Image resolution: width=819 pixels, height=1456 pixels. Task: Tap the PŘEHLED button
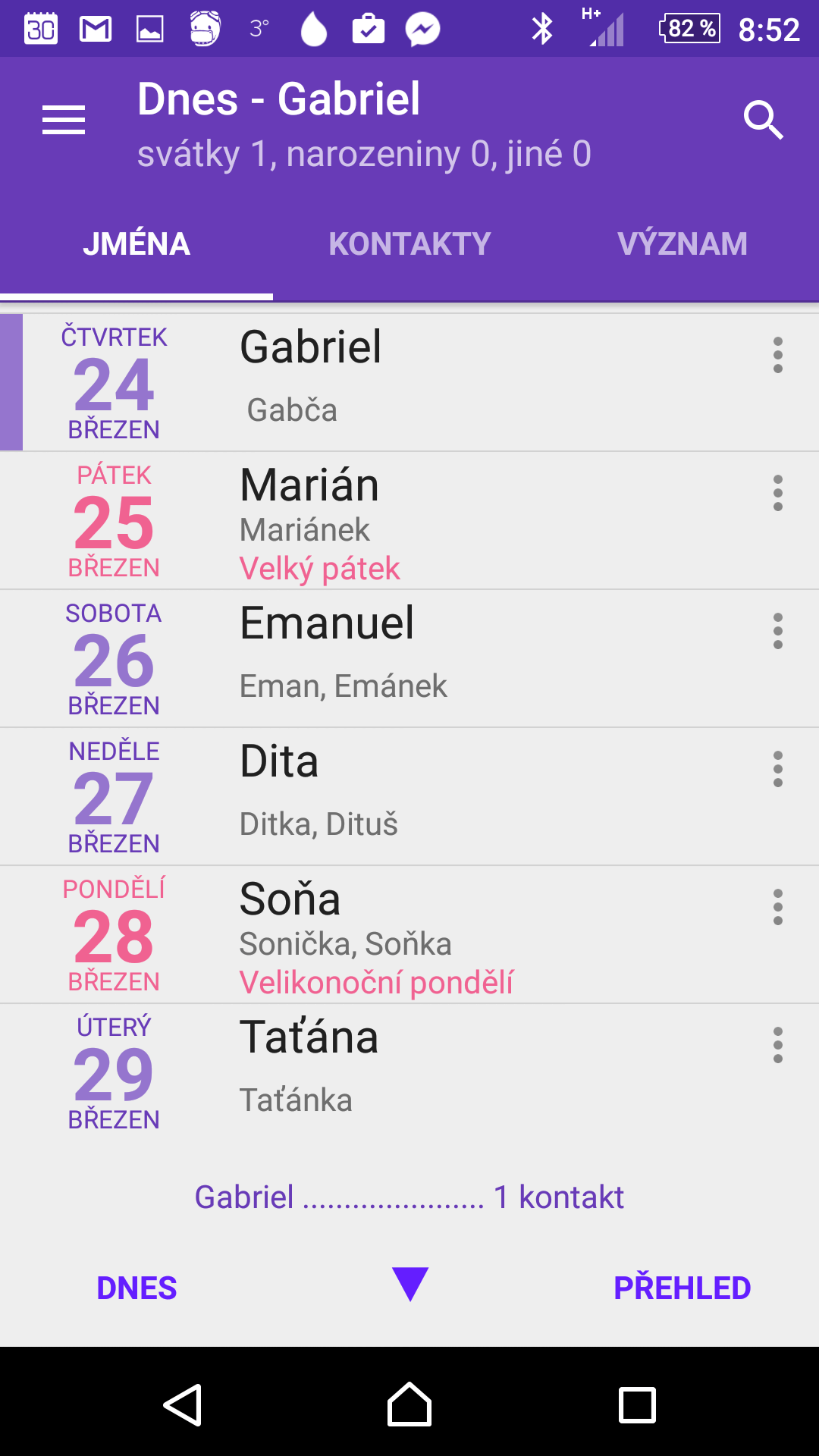pyautogui.click(x=682, y=1288)
